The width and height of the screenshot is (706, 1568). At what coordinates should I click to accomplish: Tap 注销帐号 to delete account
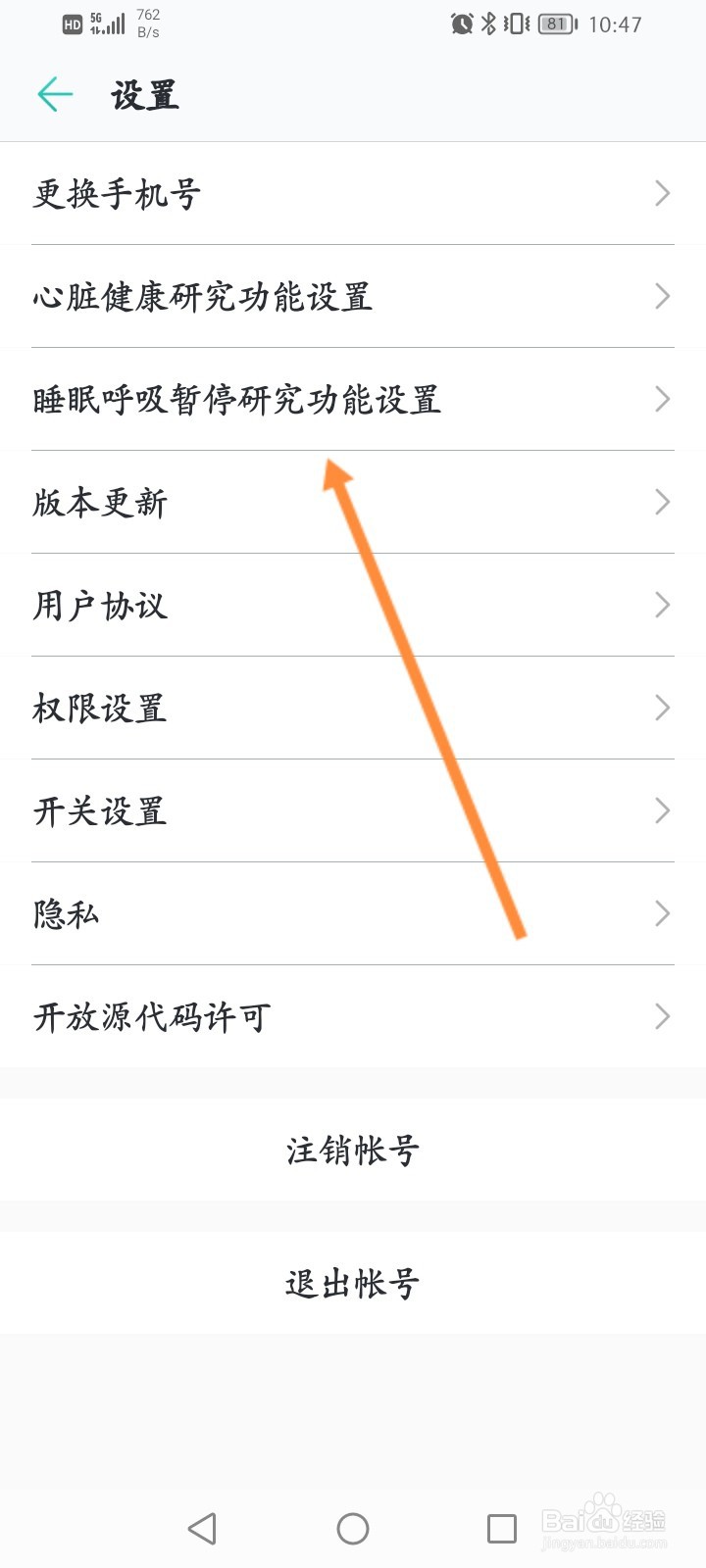coord(353,1151)
